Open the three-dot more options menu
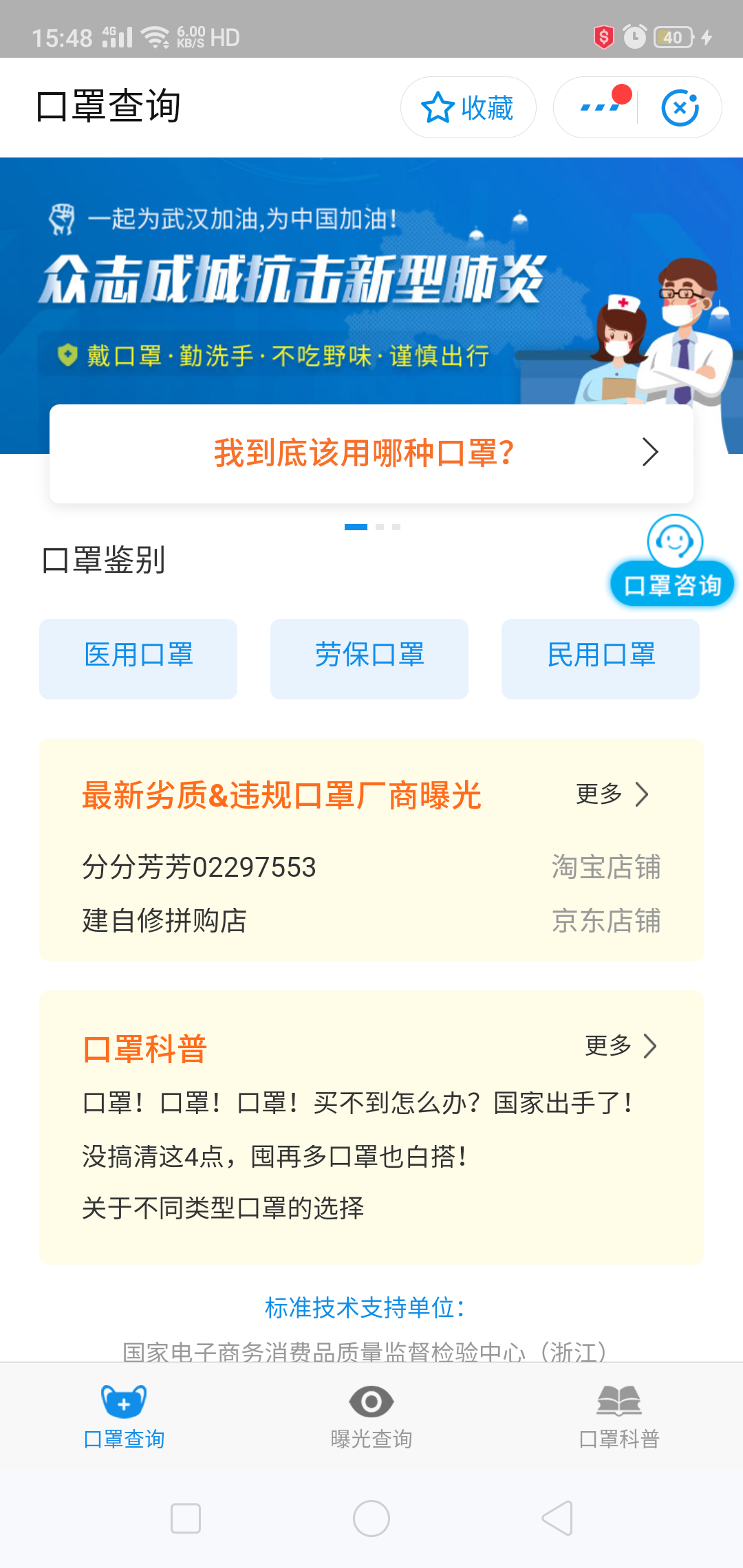This screenshot has width=743, height=1568. 597,108
